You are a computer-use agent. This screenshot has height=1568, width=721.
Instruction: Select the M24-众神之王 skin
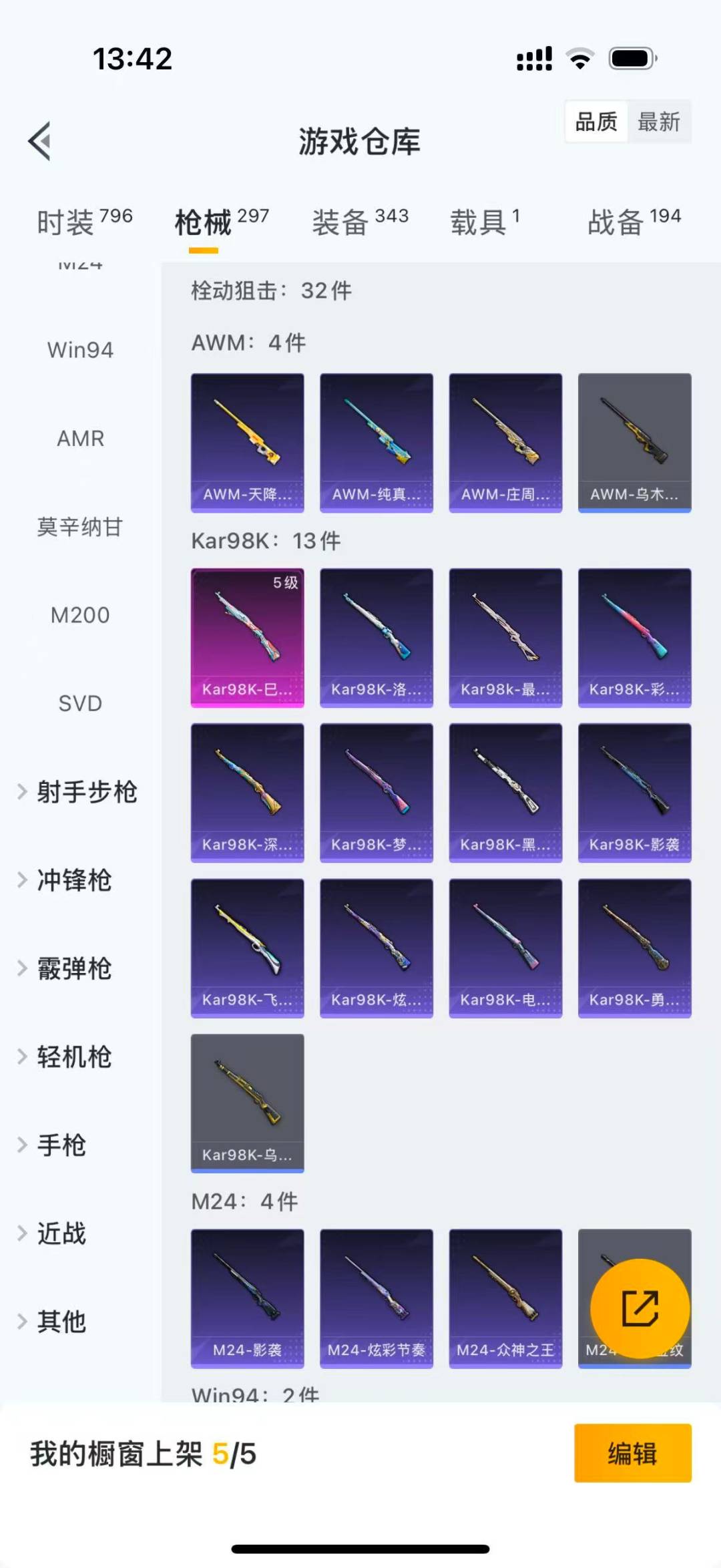tap(505, 1299)
